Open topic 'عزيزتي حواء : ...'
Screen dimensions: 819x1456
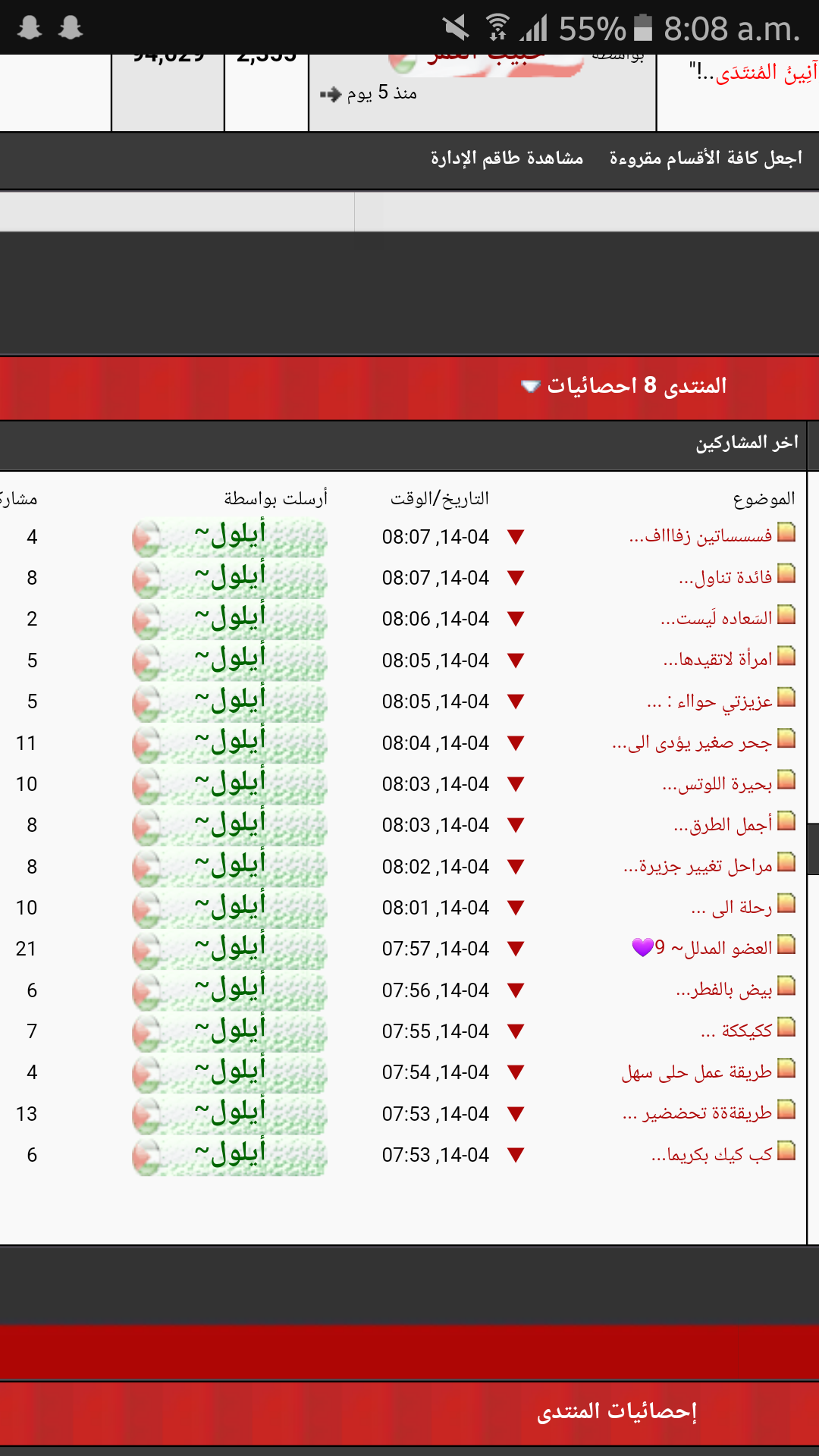point(710,701)
